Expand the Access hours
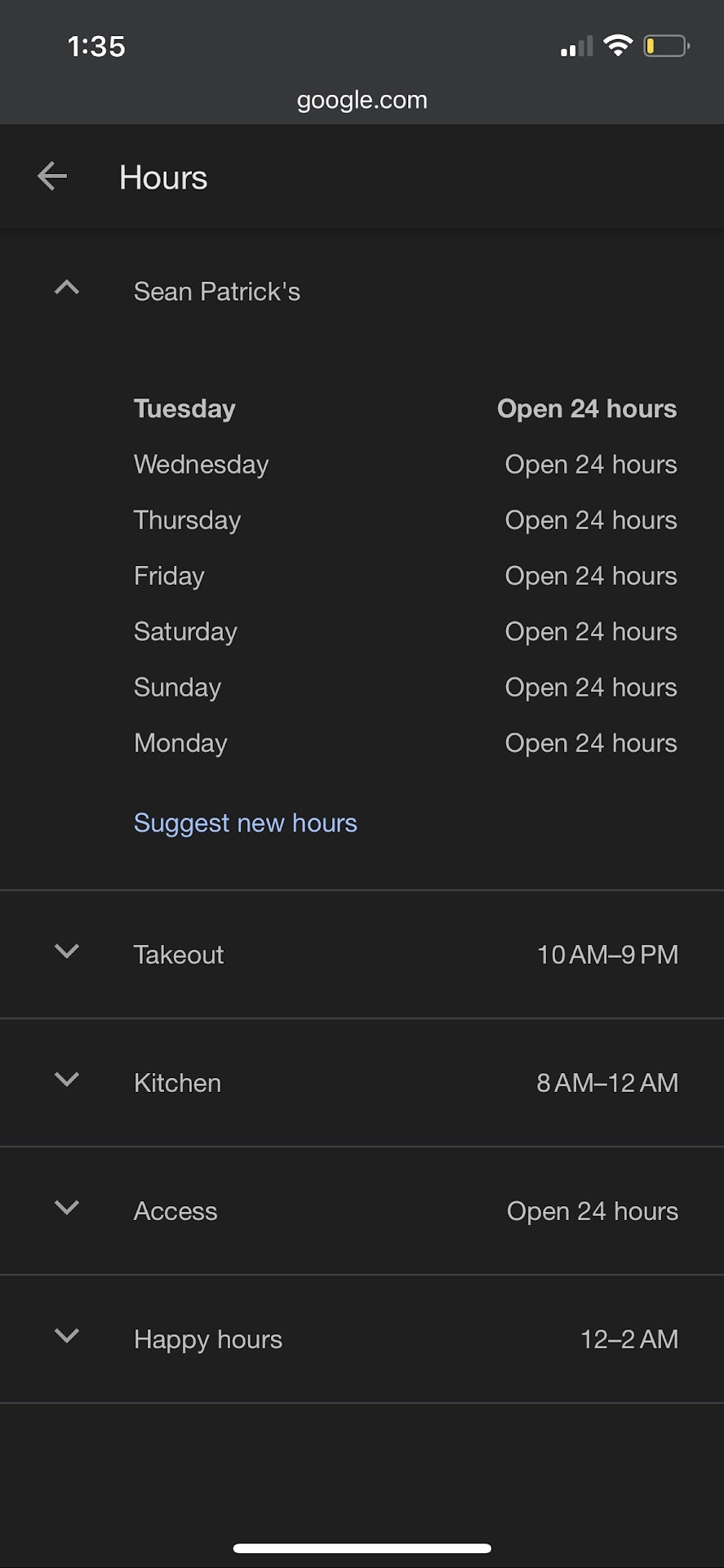 pos(67,1209)
